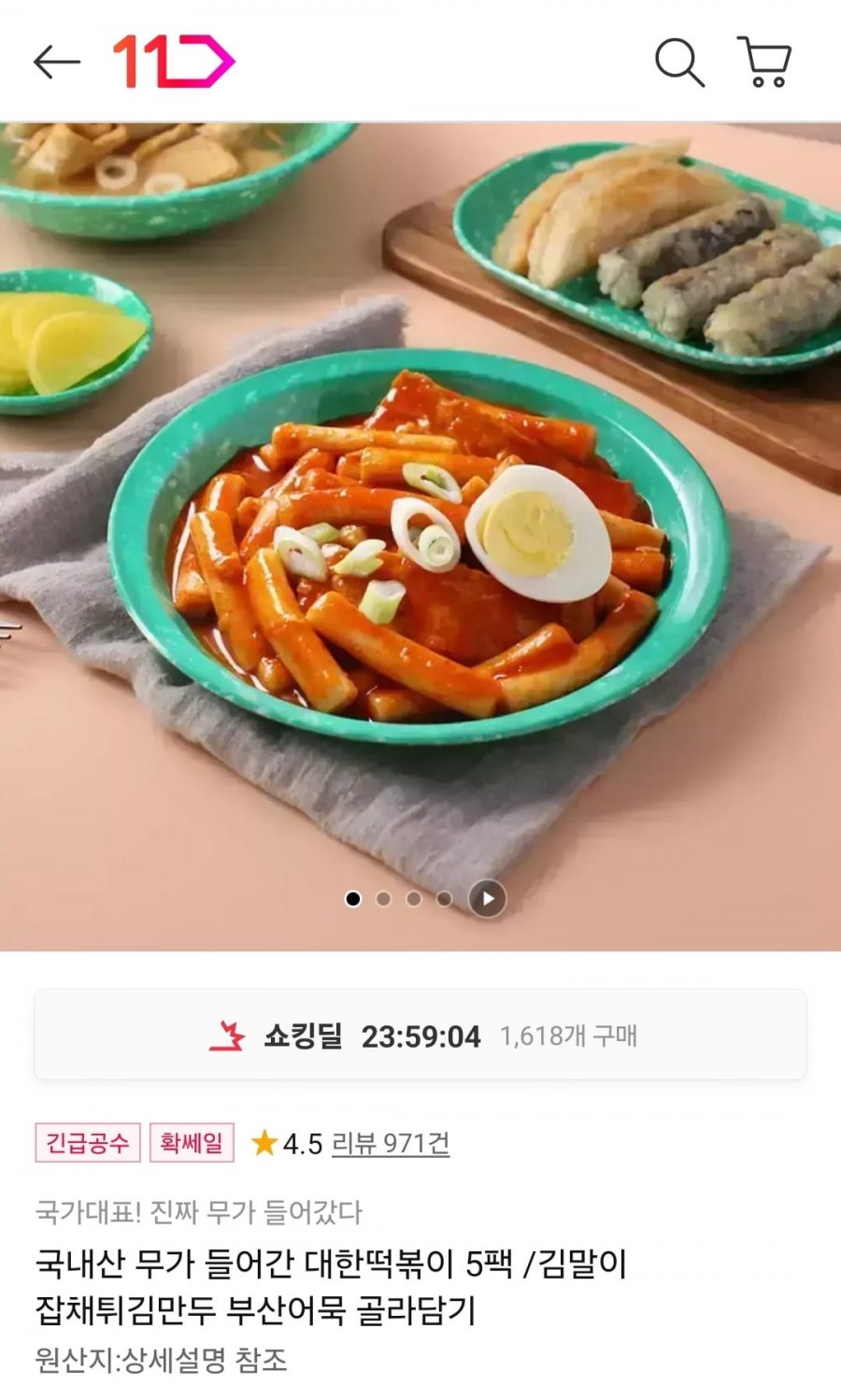
Task: Open the 쇼킹딜 deal banner
Action: pos(420,1036)
